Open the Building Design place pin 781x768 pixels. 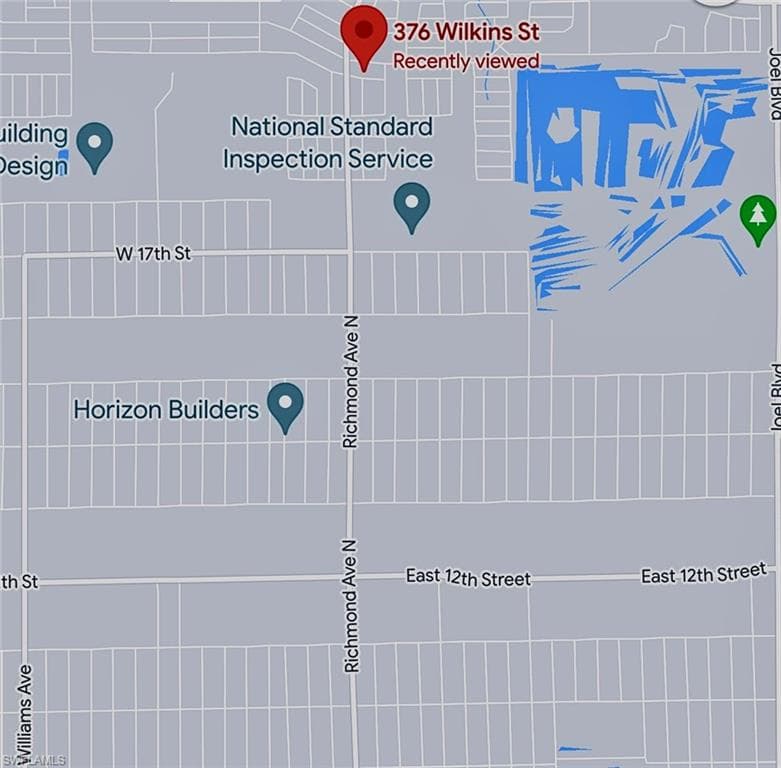[94, 148]
